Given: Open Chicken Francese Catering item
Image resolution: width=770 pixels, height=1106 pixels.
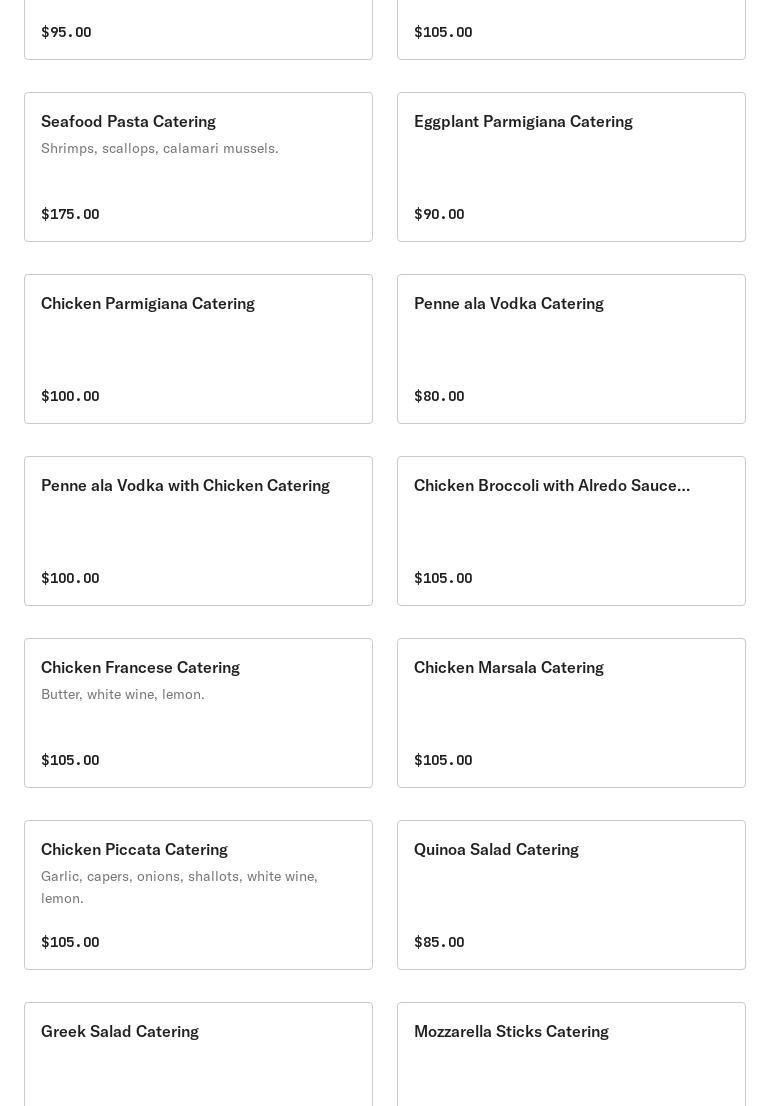Looking at the screenshot, I should click(198, 713).
